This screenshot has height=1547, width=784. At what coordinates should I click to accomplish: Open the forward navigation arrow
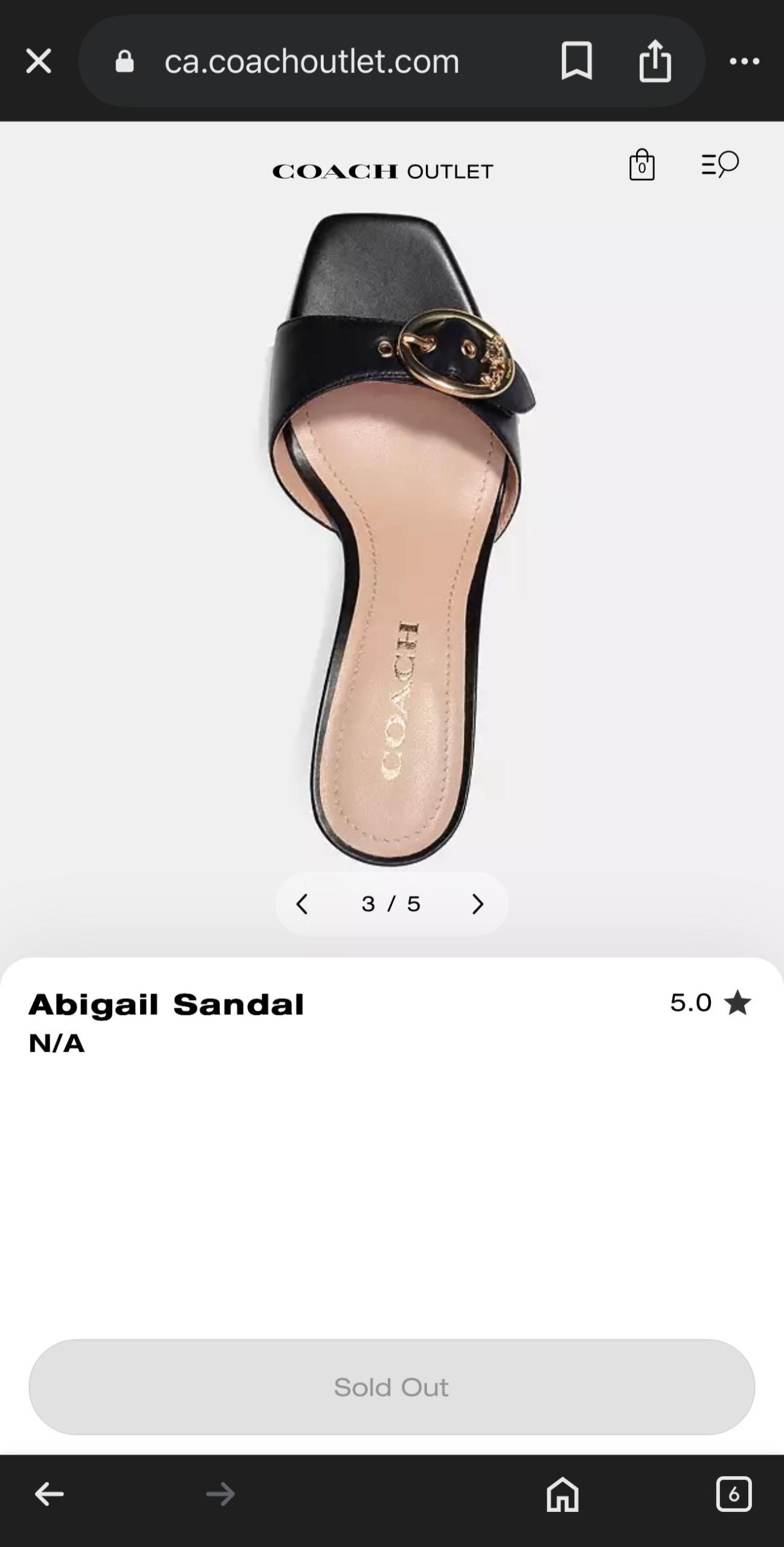click(220, 1493)
